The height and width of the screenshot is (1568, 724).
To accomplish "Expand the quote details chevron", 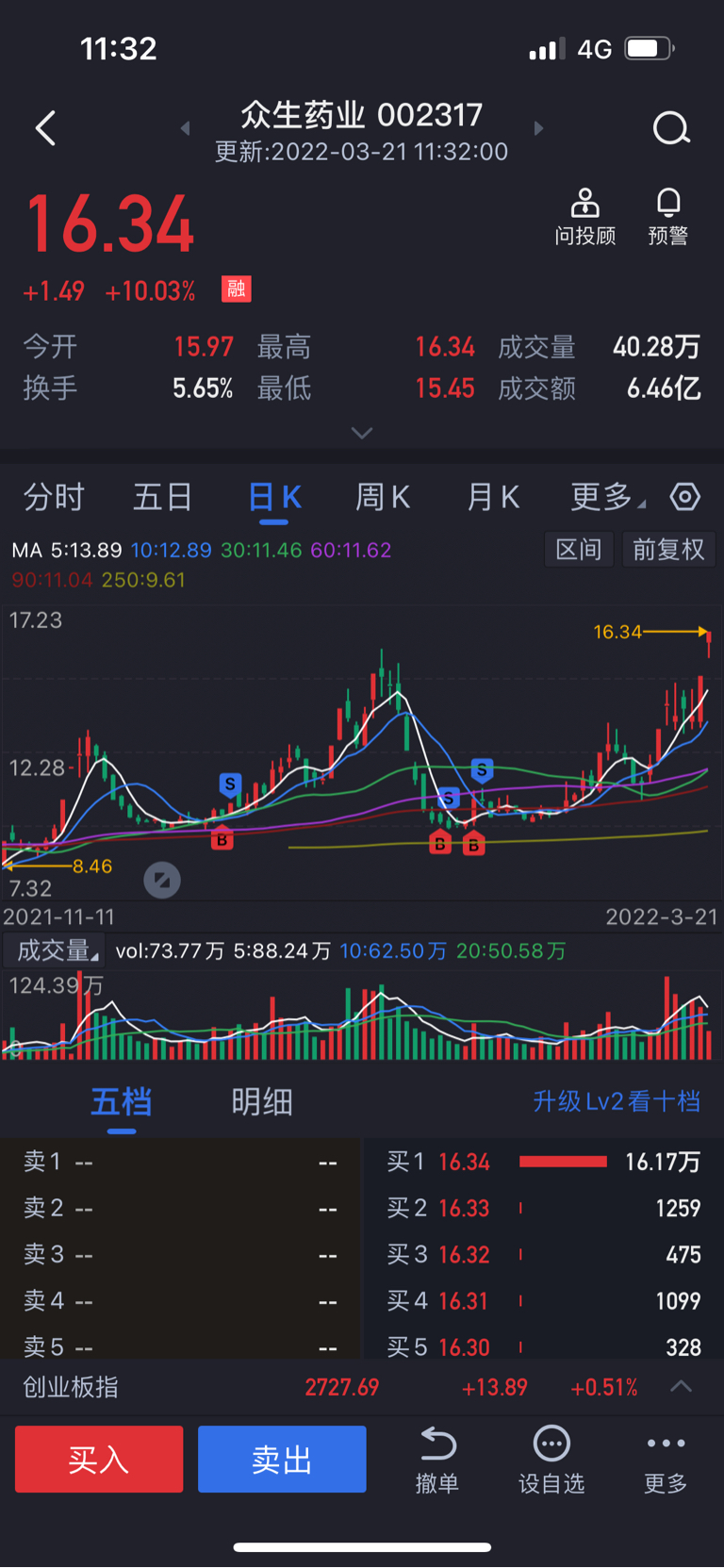I will coord(362,433).
